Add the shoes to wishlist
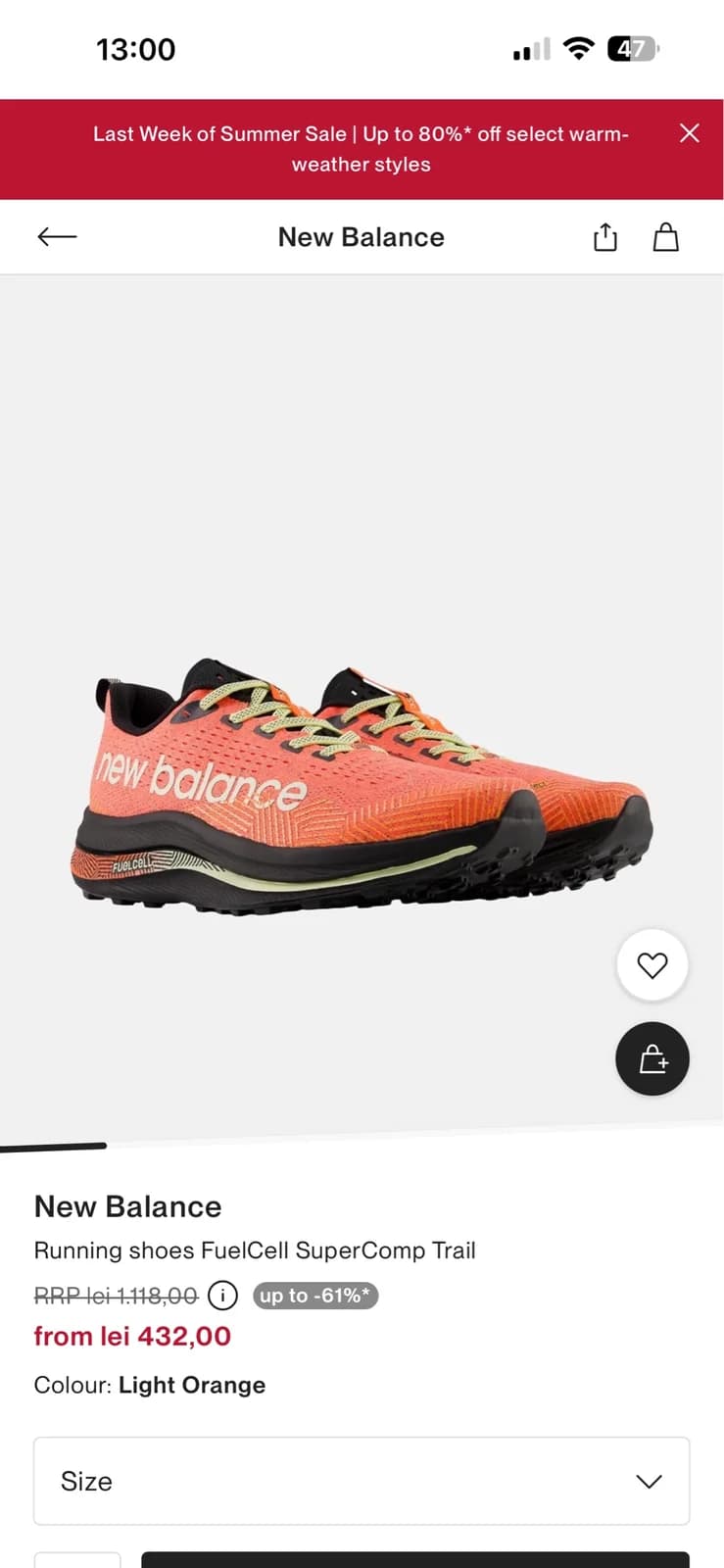 coord(652,965)
